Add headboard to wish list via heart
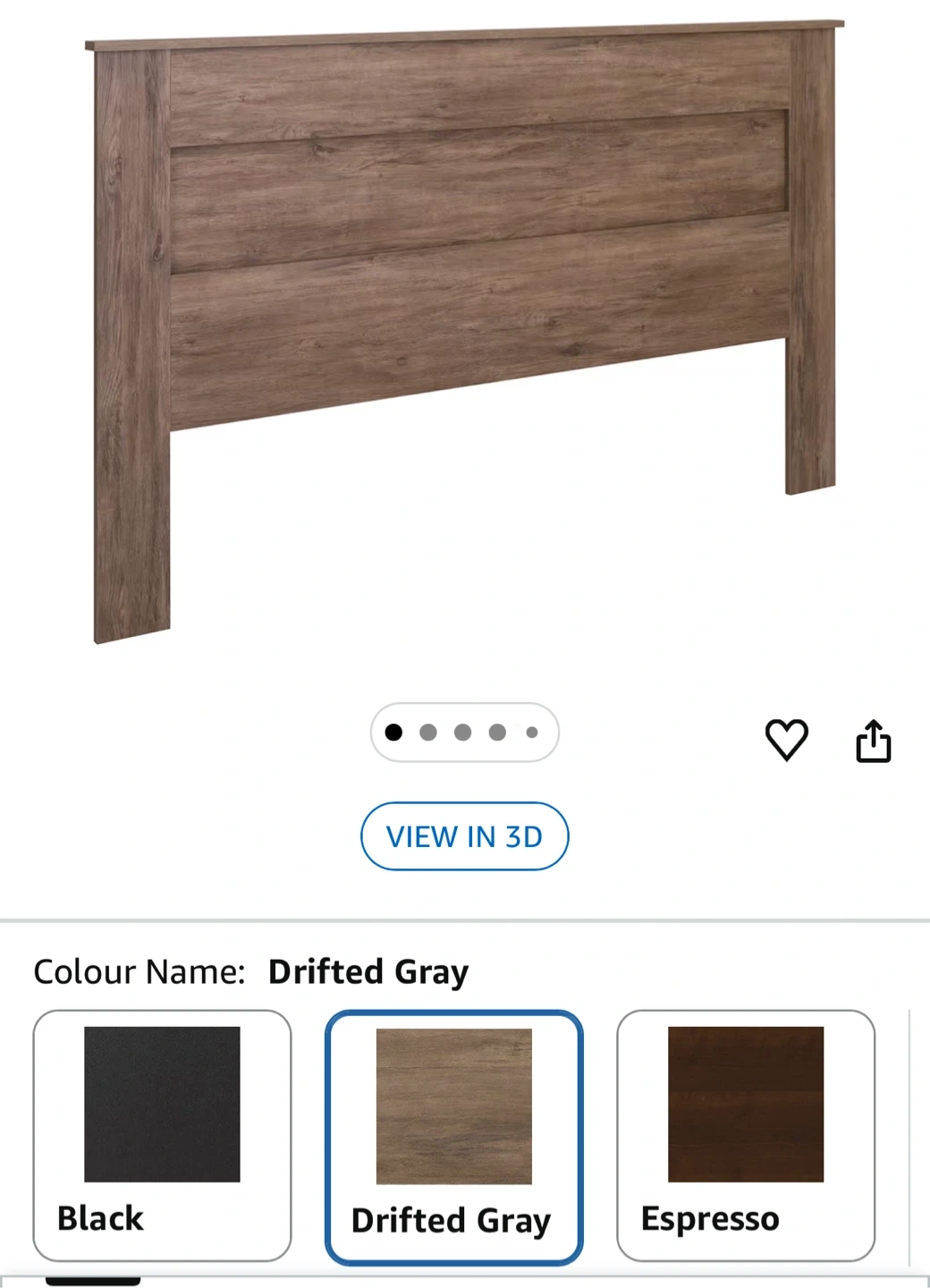 [x=786, y=740]
